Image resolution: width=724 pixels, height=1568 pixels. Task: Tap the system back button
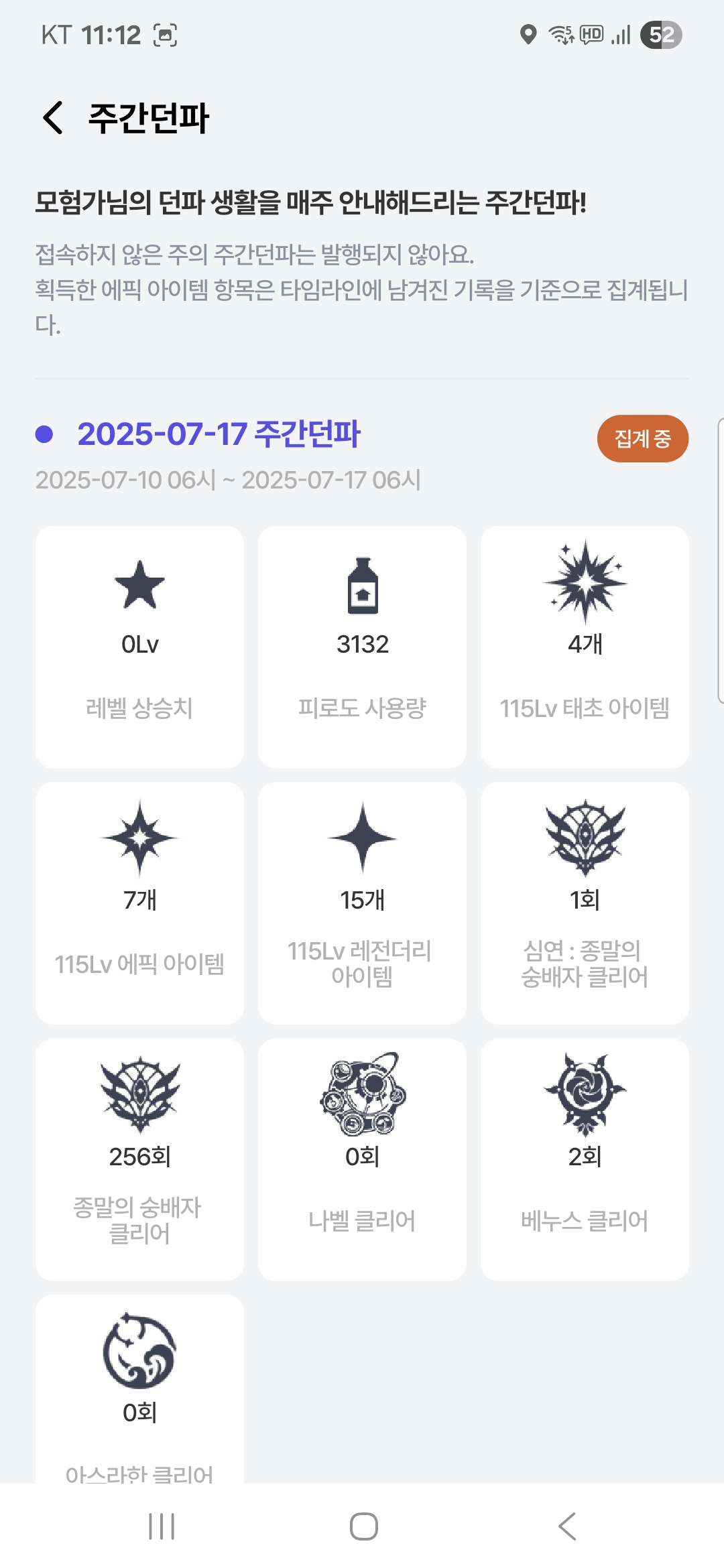(567, 1526)
